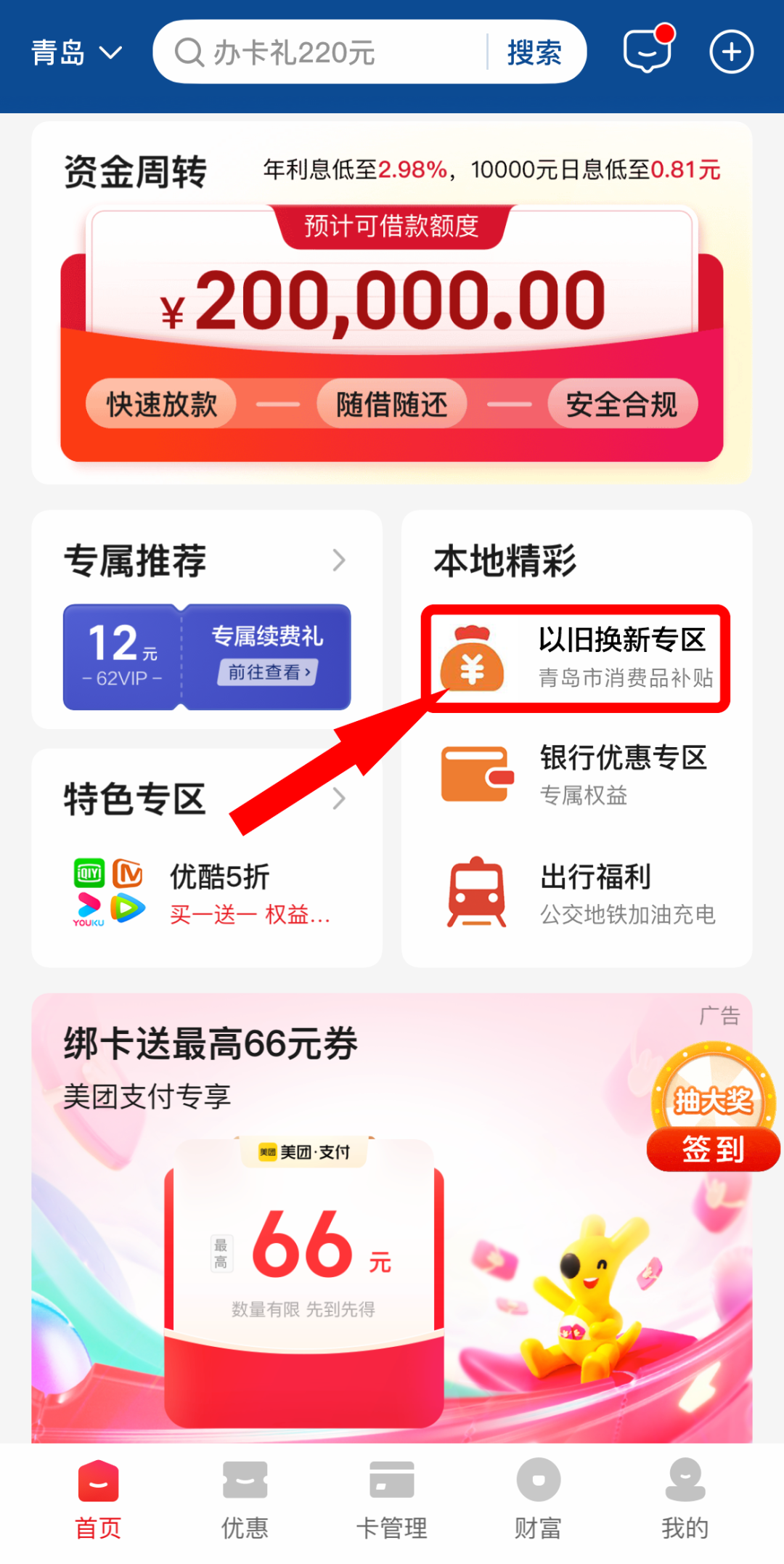Tap the 办卡礼220元 search field
Screen dimensions: 784x1564
(319, 52)
